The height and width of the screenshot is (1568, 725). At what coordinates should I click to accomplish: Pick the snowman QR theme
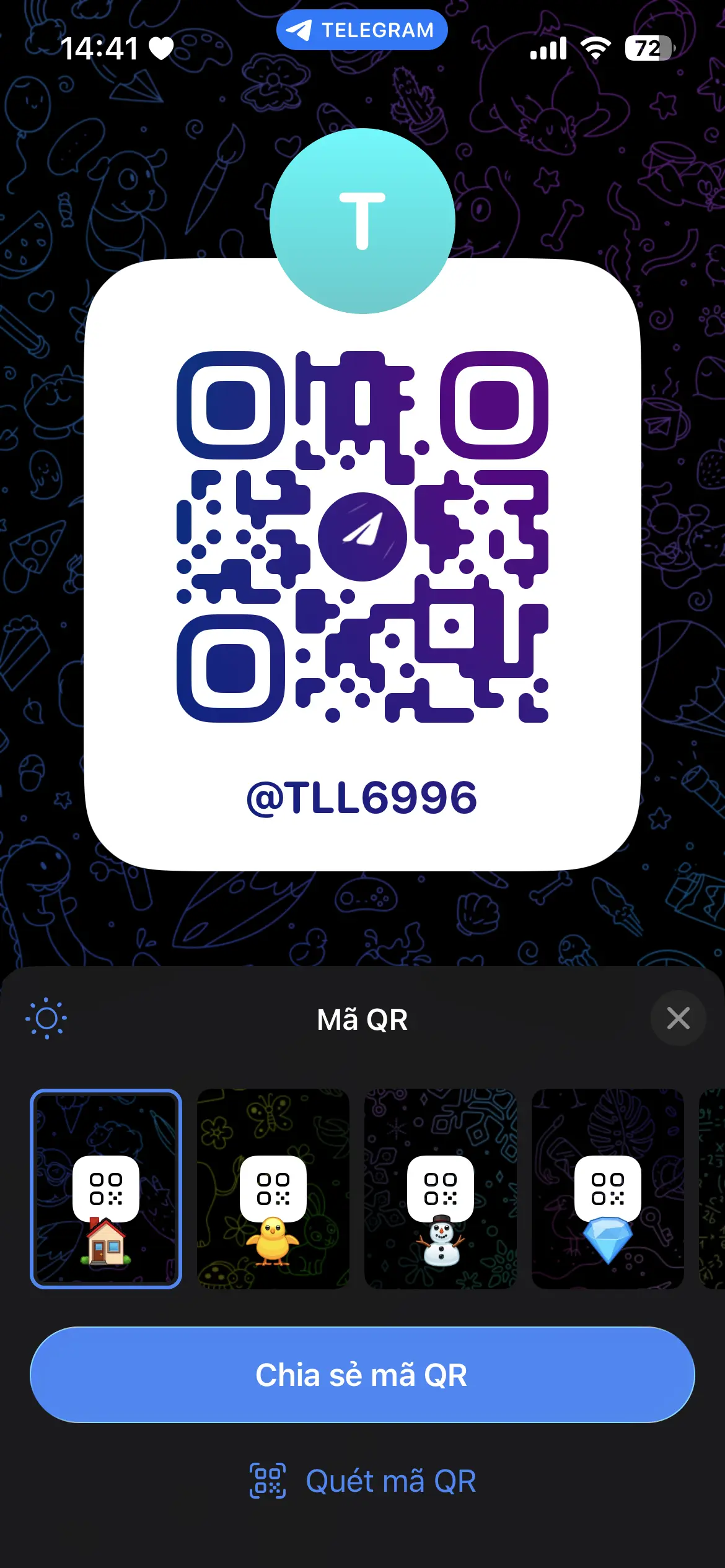click(x=441, y=1188)
